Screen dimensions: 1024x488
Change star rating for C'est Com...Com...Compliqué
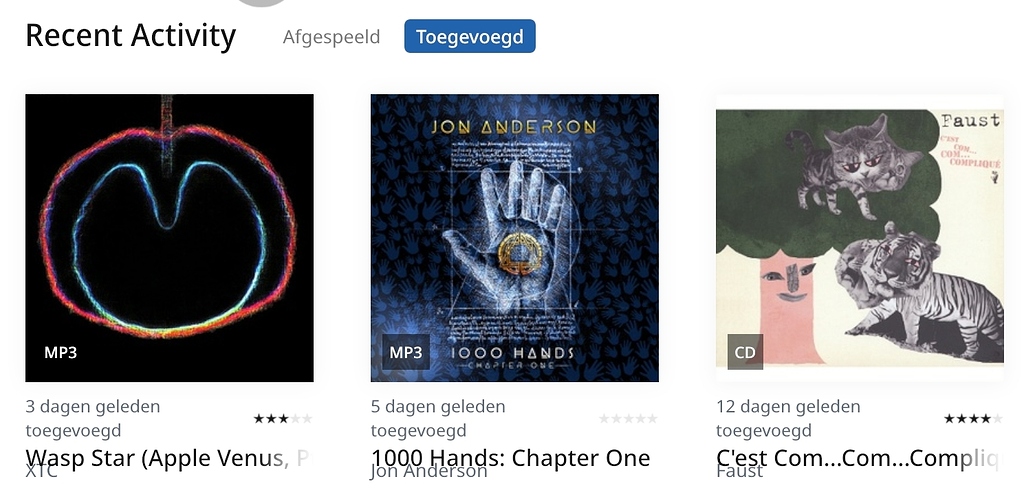click(x=972, y=419)
